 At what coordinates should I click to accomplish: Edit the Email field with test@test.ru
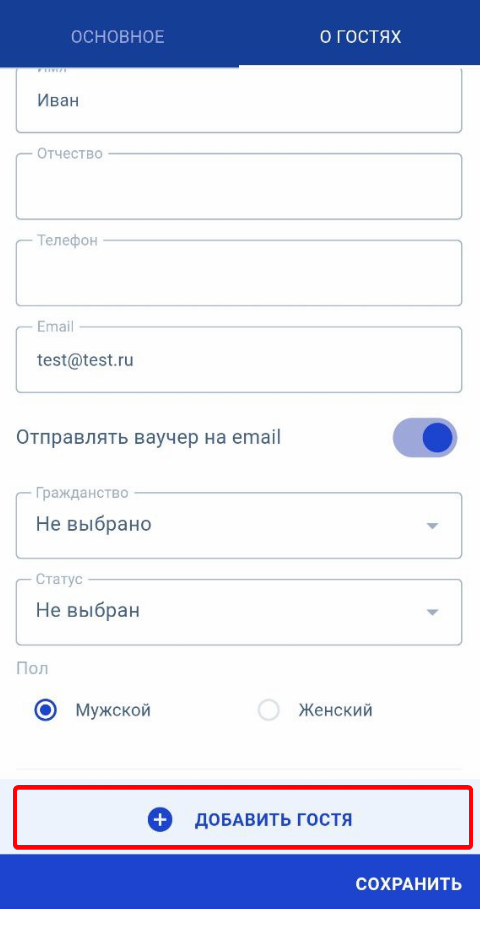tap(239, 359)
